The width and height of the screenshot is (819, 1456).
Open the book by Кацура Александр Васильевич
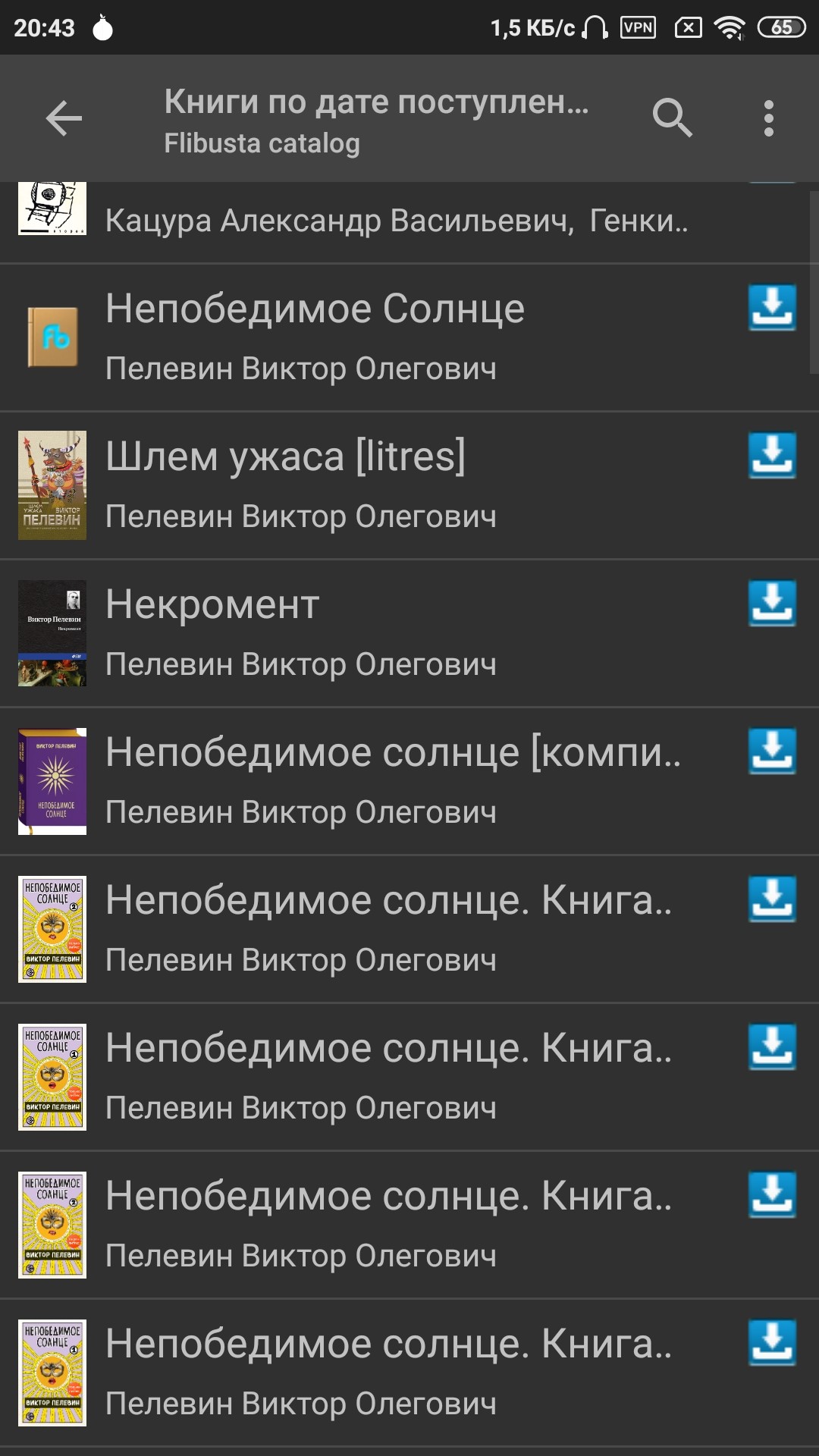tap(394, 221)
